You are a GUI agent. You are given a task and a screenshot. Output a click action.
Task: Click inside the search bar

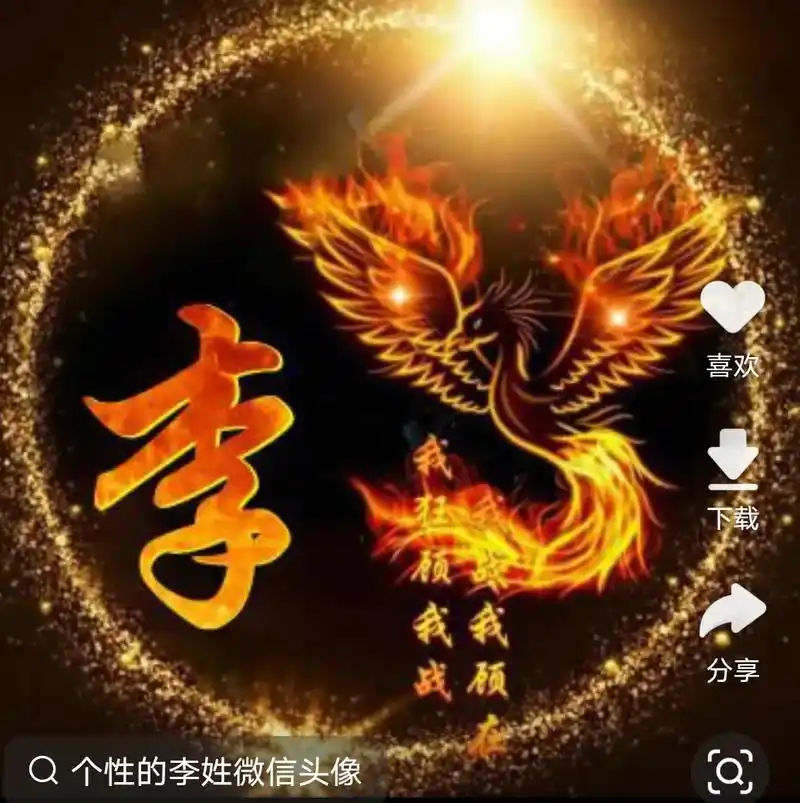300,770
